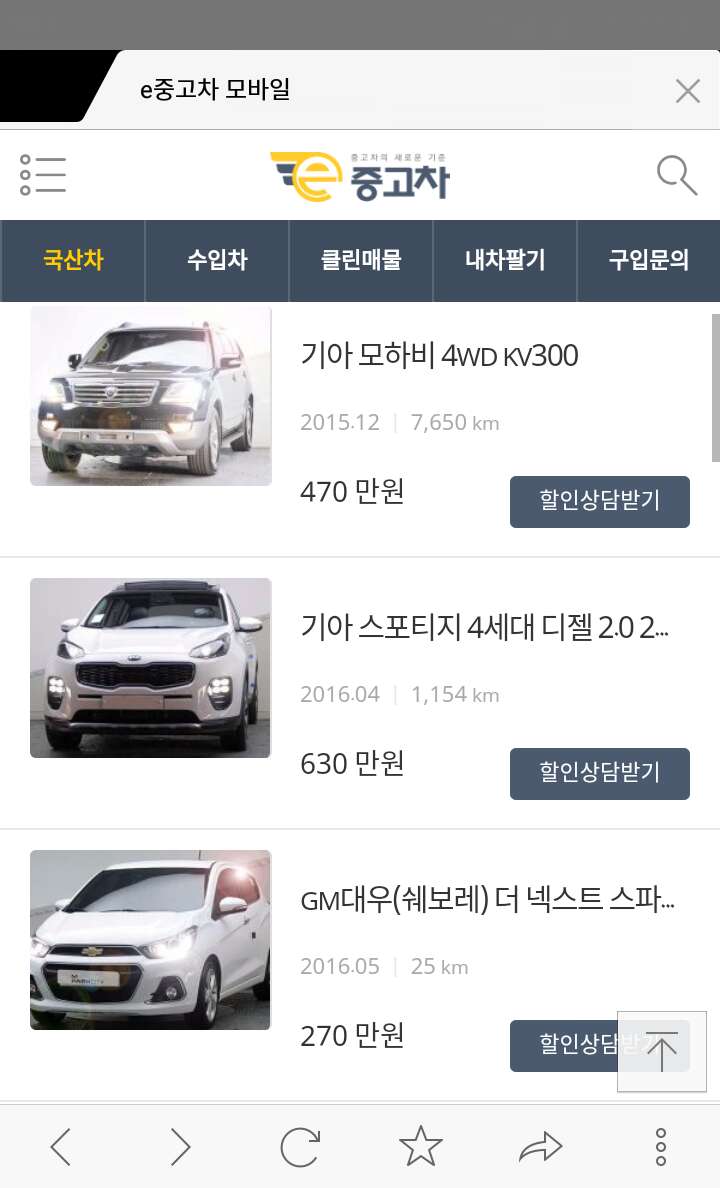The height and width of the screenshot is (1188, 720).
Task: Open the 기아 모하비 4WD KV300 listing
Action: click(440, 355)
